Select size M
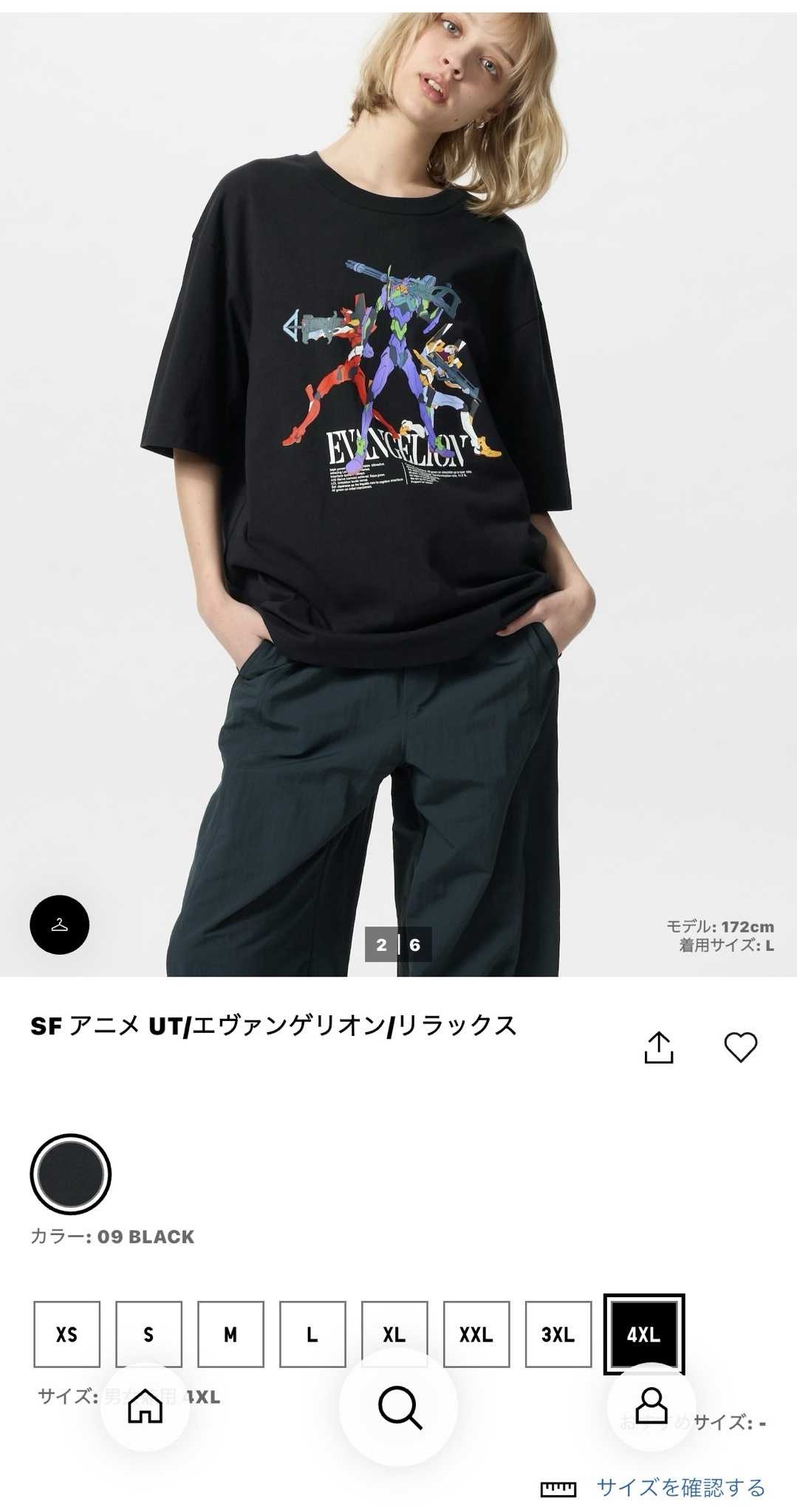 [230, 1334]
